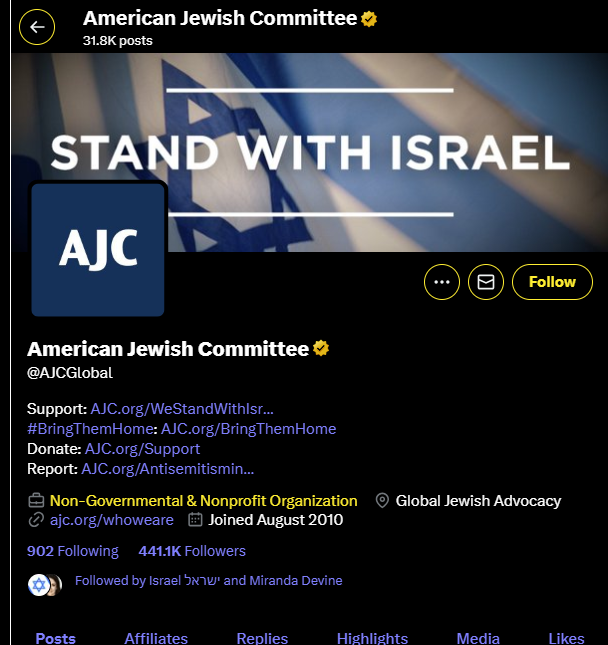The width and height of the screenshot is (608, 645).
Task: See followers you know: Israel and Miranda Devine
Action: pyautogui.click(x=208, y=581)
